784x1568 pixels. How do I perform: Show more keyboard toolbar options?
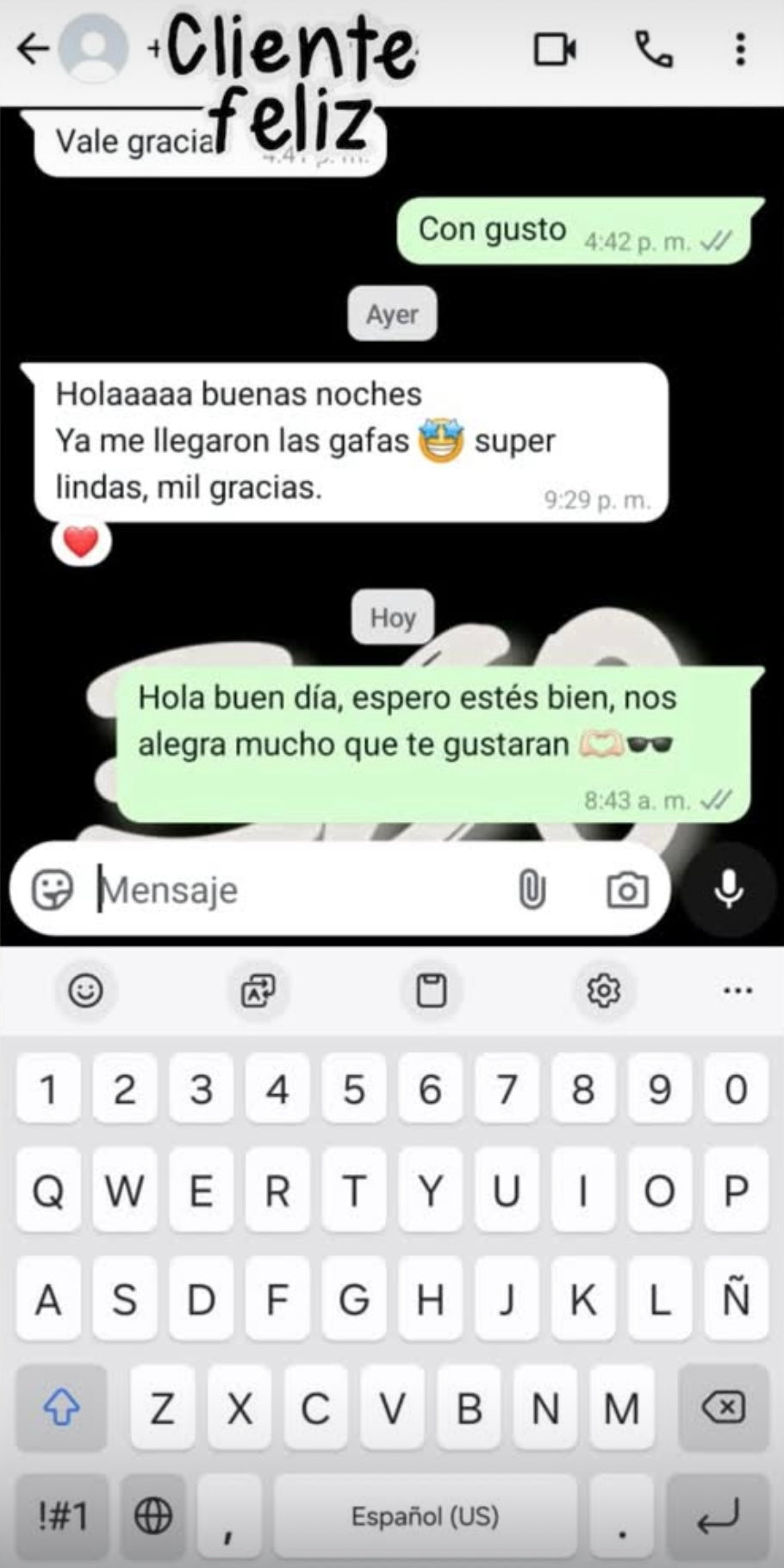(737, 990)
